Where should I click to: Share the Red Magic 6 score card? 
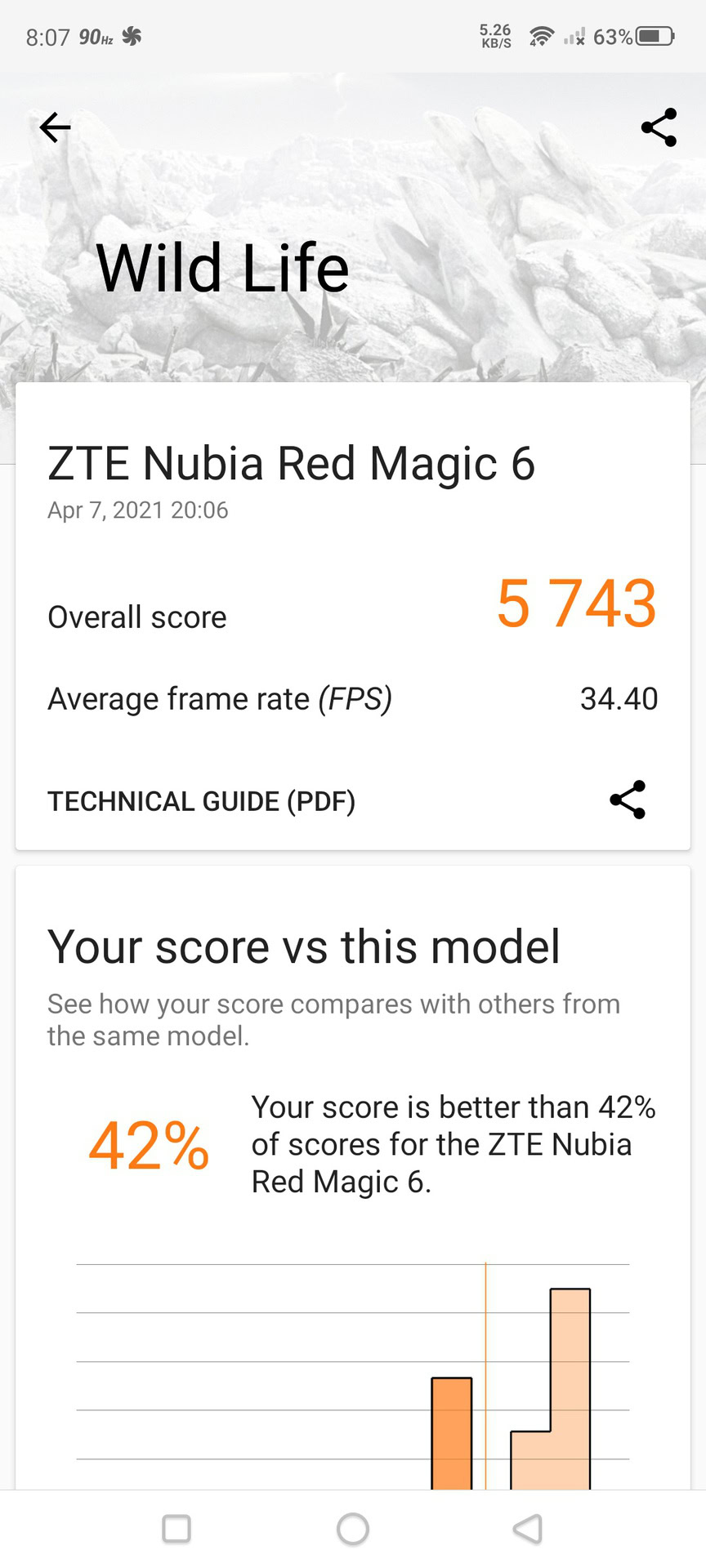pyautogui.click(x=628, y=800)
